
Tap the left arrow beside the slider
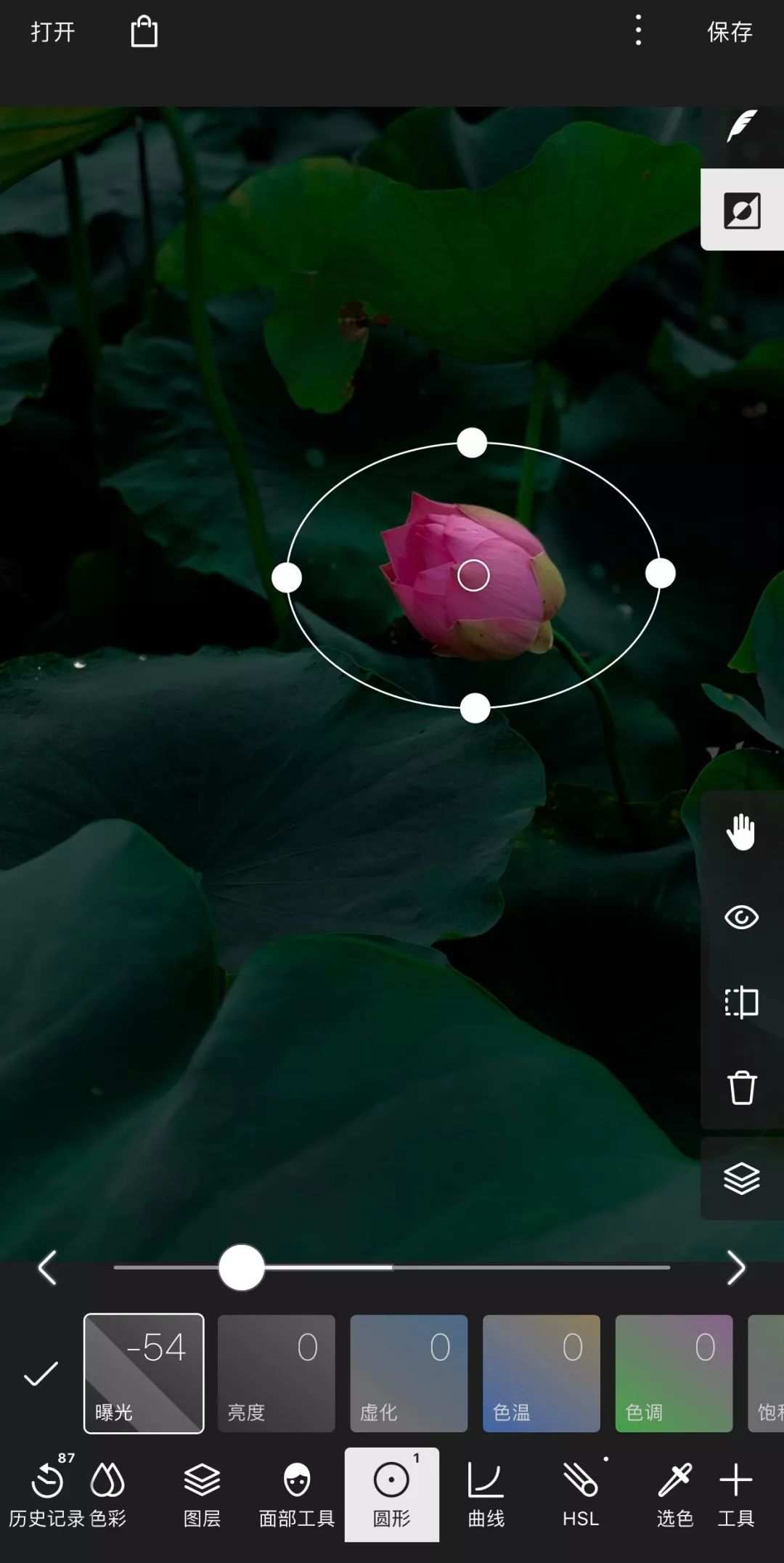pyautogui.click(x=47, y=1268)
